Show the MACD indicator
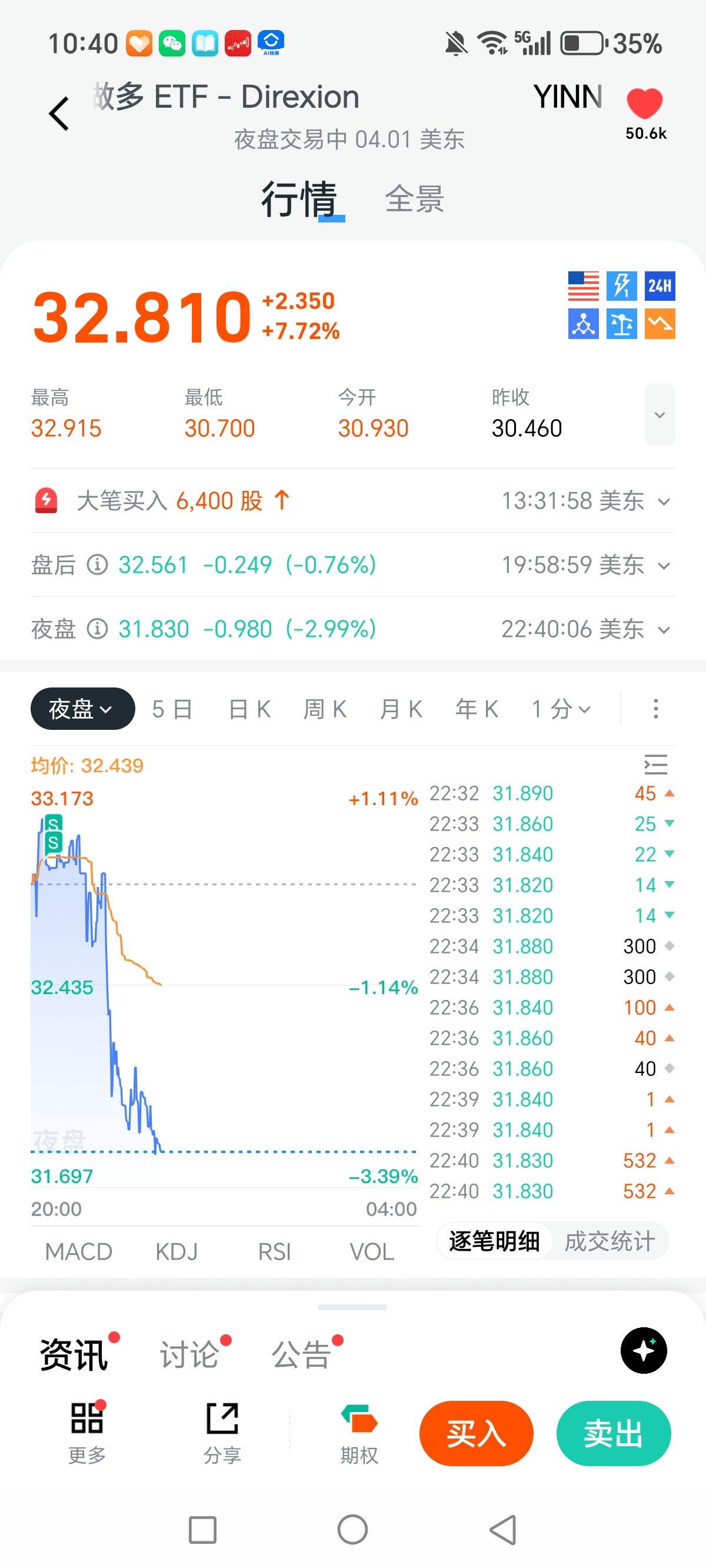The width and height of the screenshot is (706, 1568). coord(78,1251)
